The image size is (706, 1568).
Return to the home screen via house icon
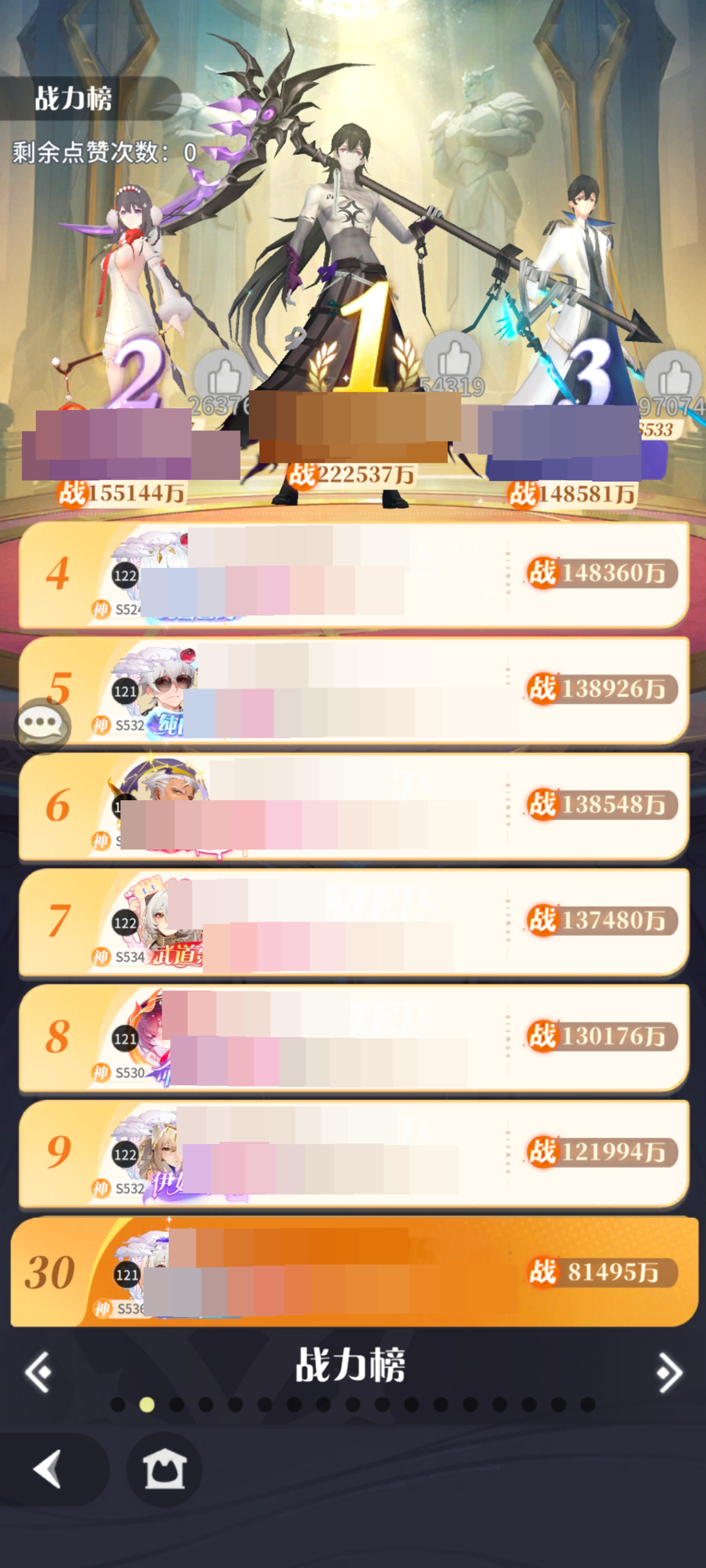point(164,1469)
